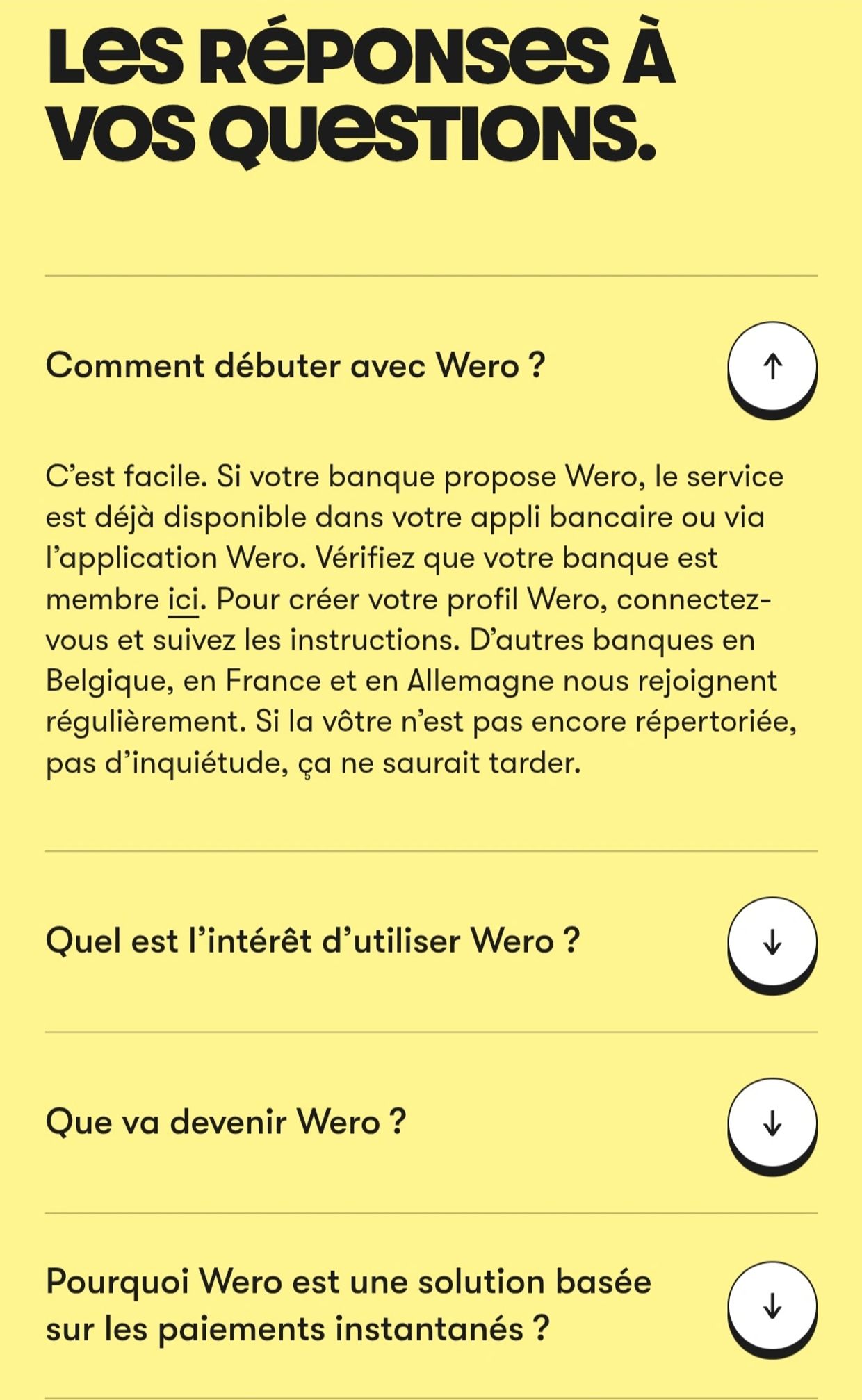Open the underlined 'ici' member banks link
862x1400 pixels.
tap(184, 600)
